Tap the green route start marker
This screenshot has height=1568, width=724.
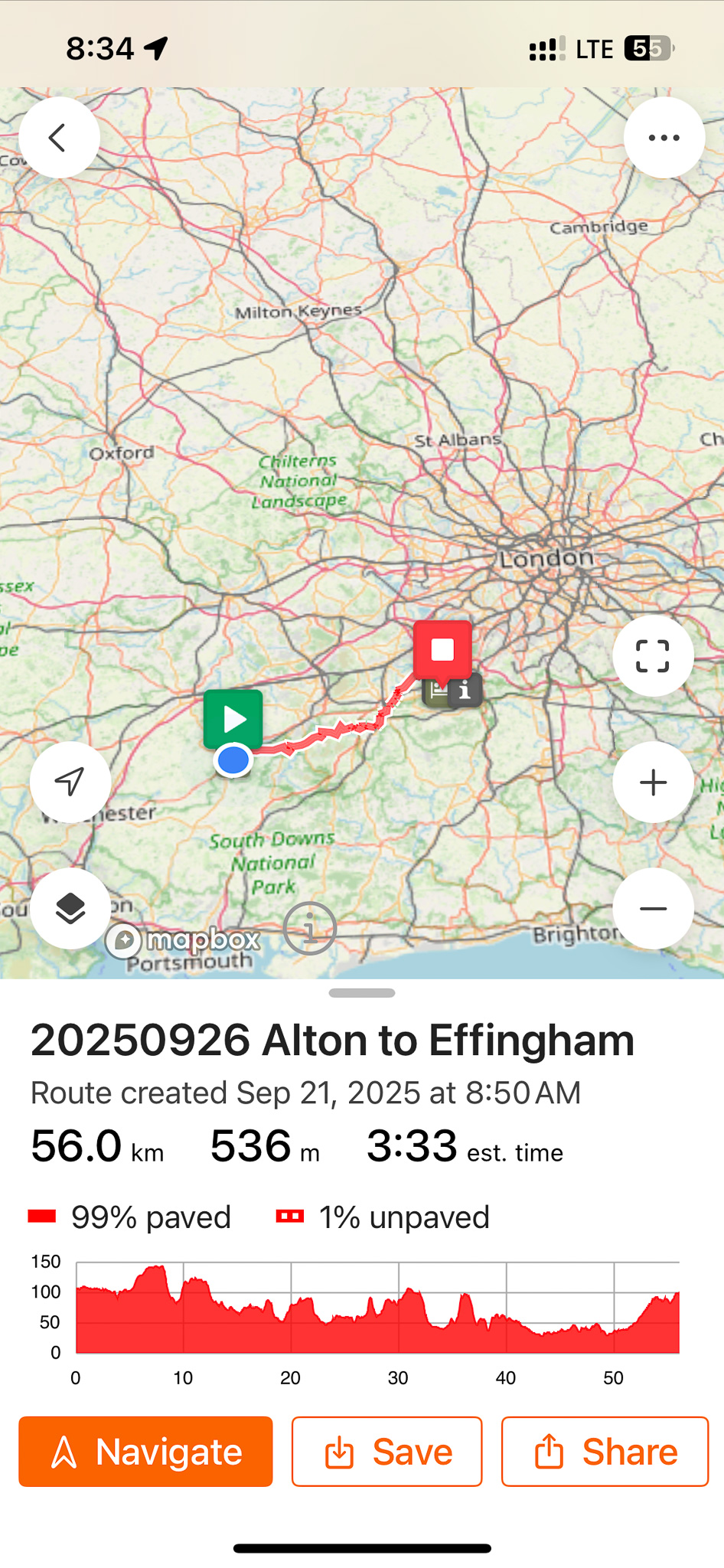click(233, 720)
